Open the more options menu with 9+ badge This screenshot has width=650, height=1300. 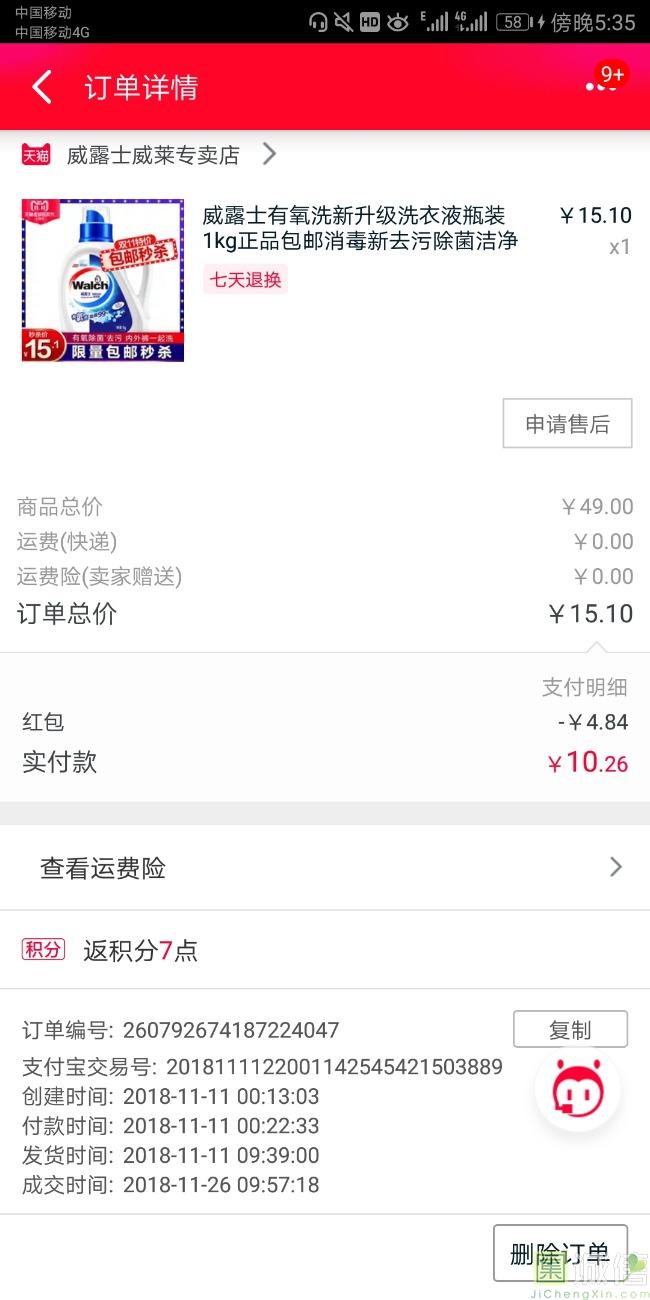pyautogui.click(x=601, y=87)
